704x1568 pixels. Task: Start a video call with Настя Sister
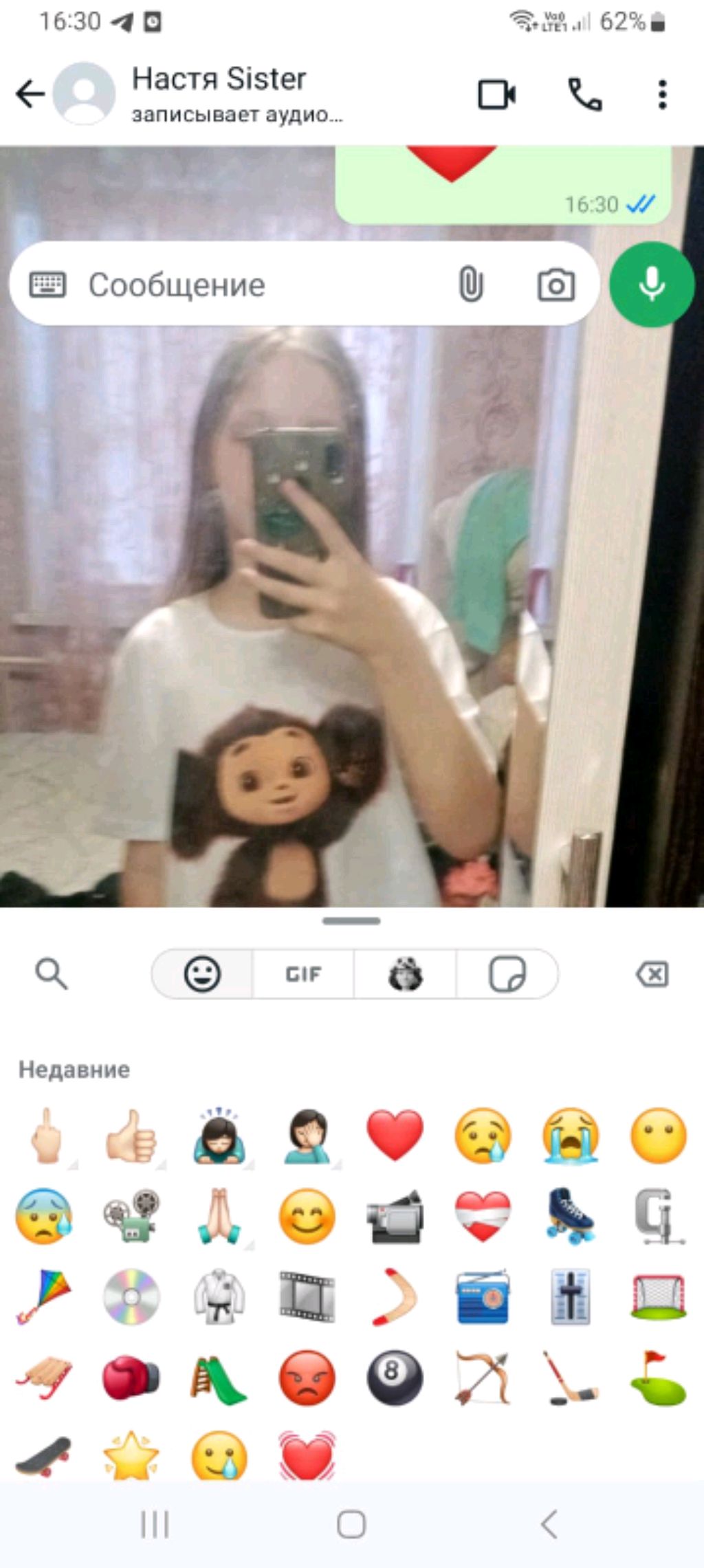[x=496, y=95]
